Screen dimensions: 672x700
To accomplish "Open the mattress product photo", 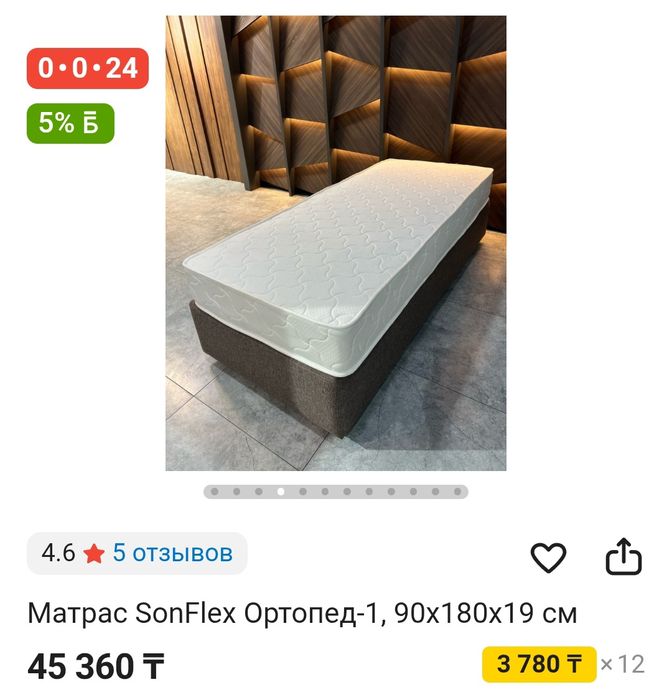I will coord(336,243).
